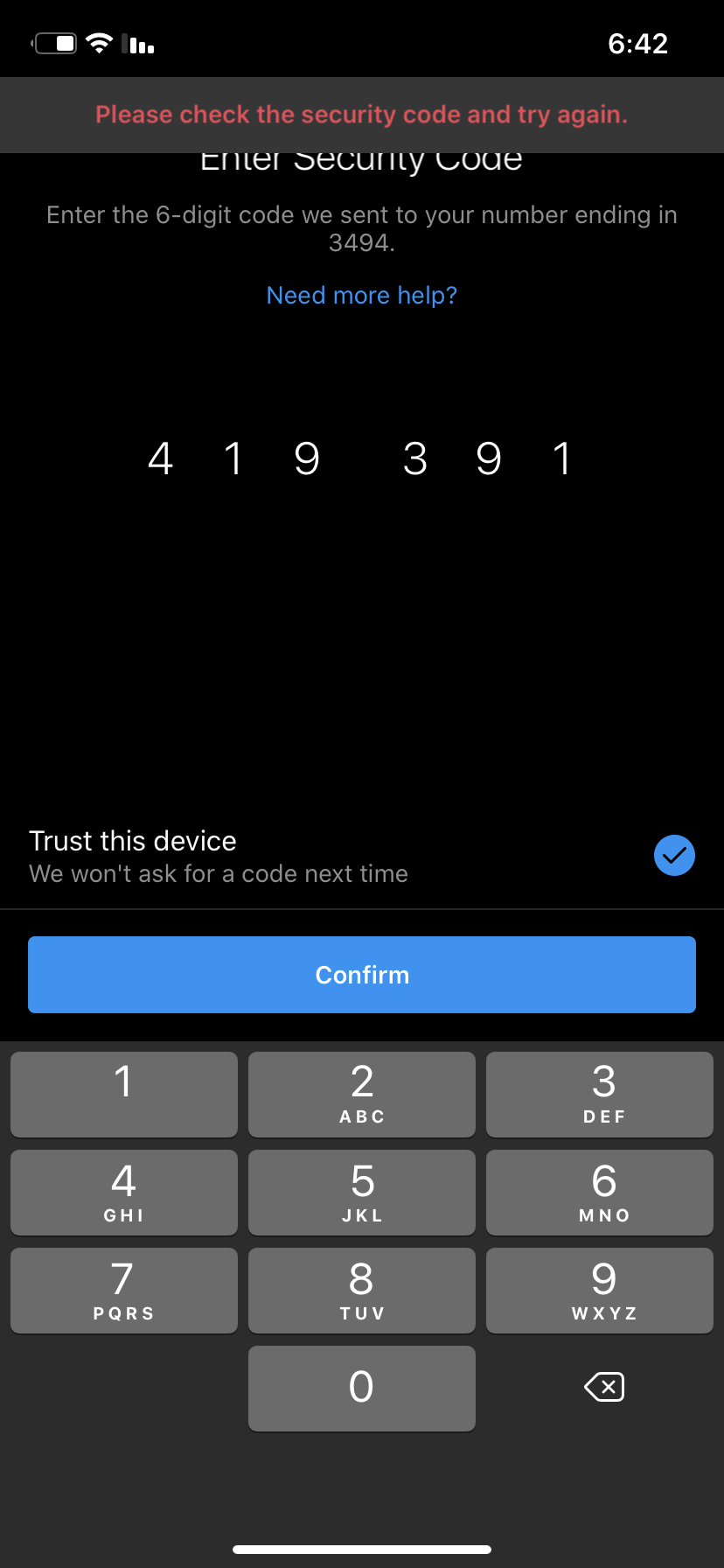Type digit 4 on keypad
Screen dimensions: 724x1568
(x=124, y=1193)
